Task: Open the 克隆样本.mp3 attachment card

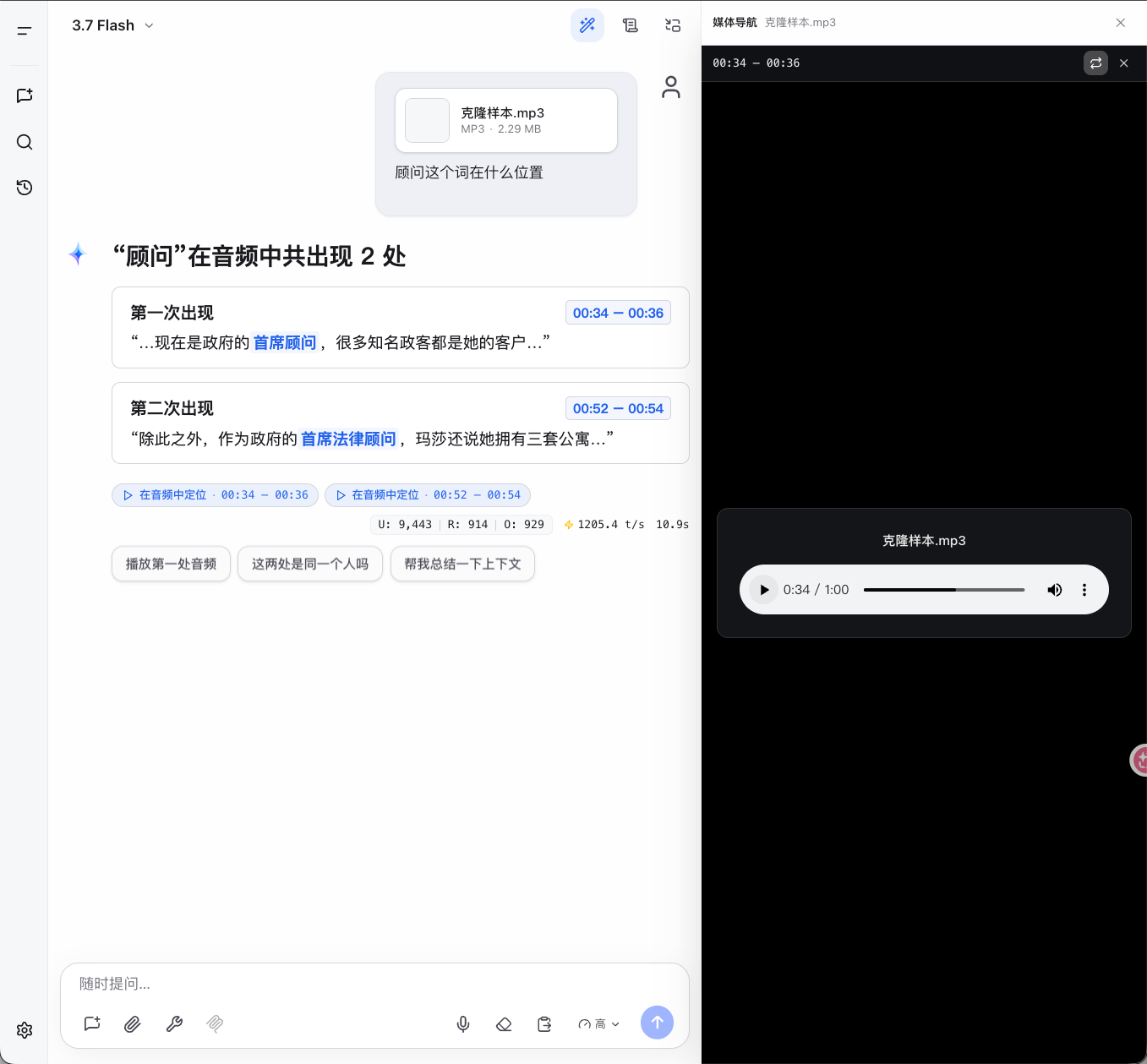Action: pyautogui.click(x=506, y=121)
